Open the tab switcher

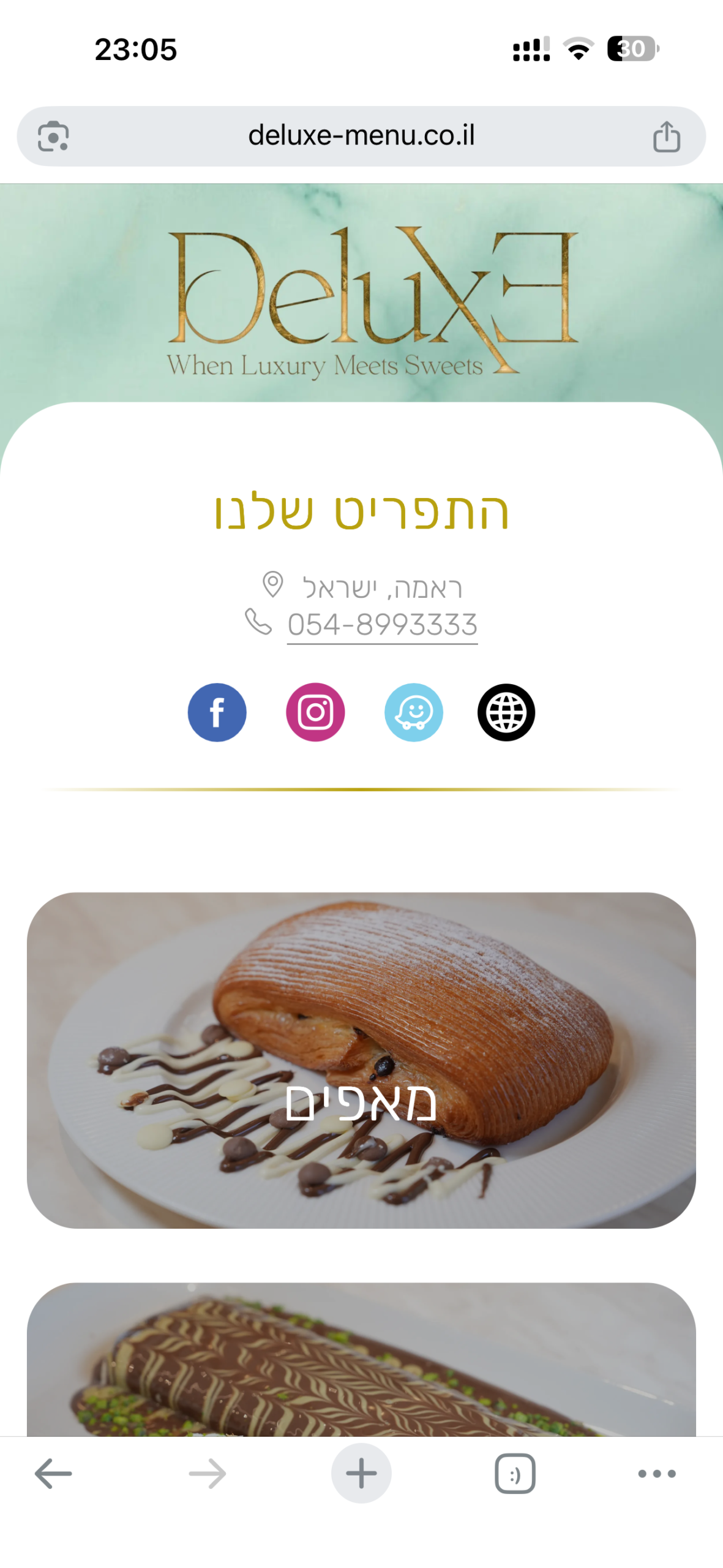click(x=515, y=1473)
